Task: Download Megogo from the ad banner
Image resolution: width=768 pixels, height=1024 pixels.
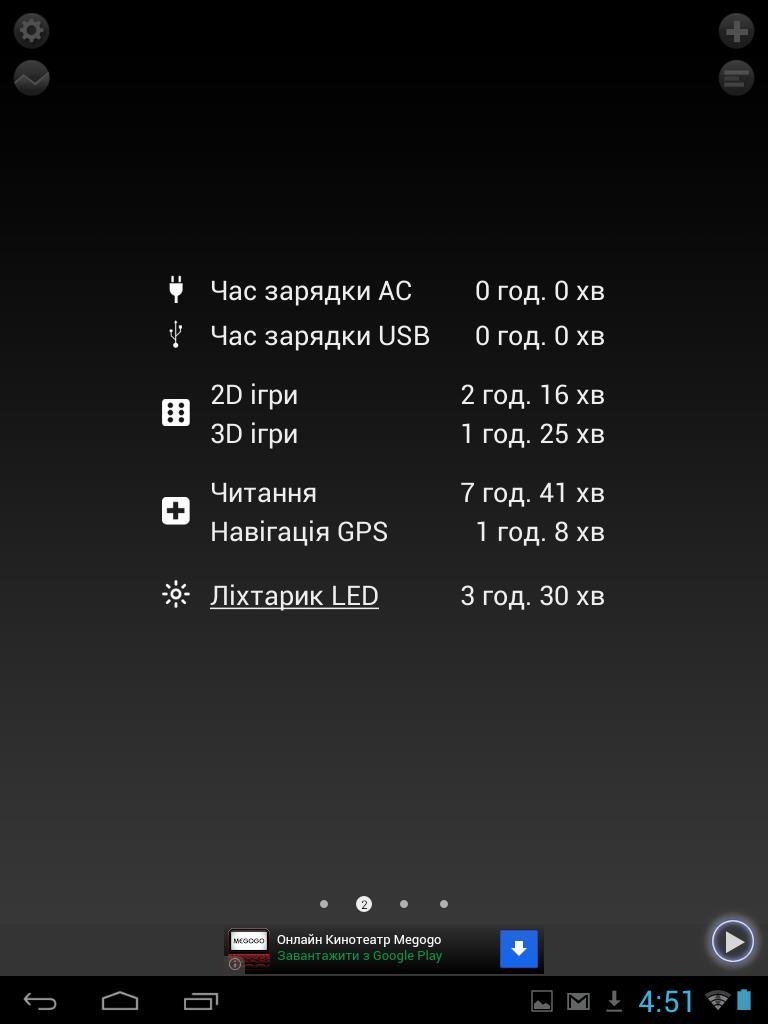Action: 518,948
